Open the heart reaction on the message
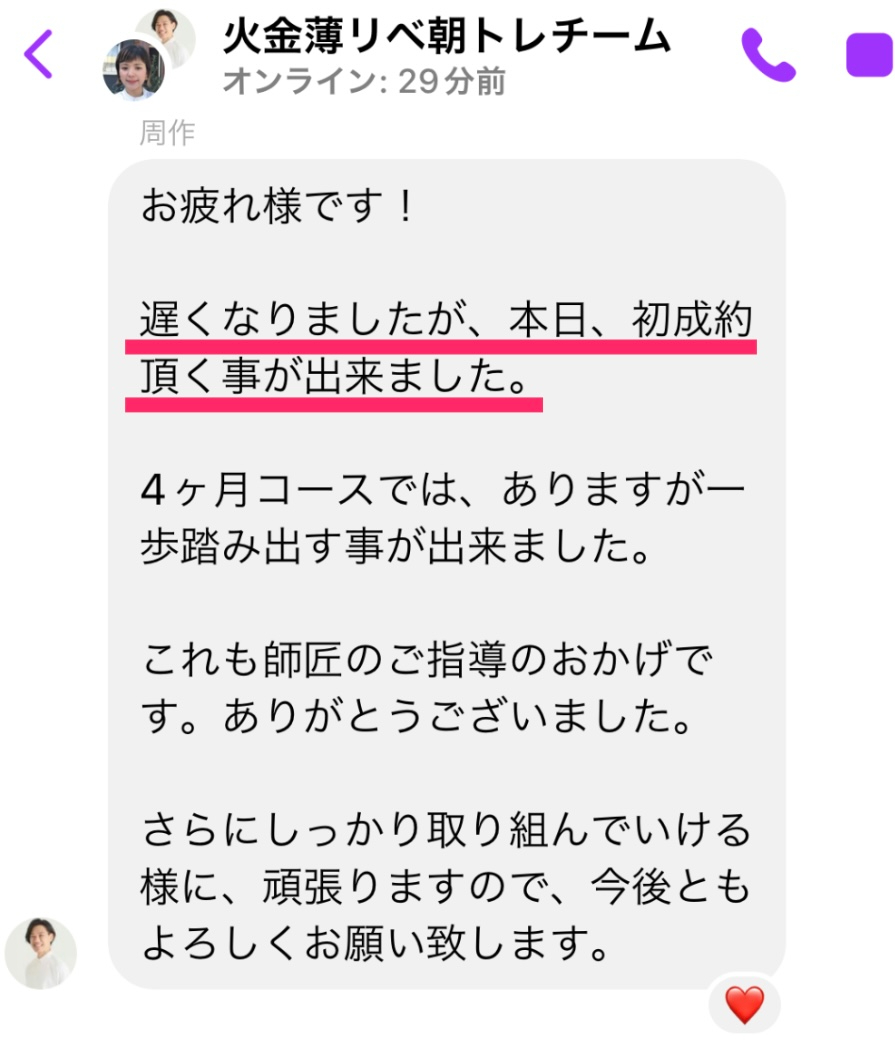The height and width of the screenshot is (1042, 895). pyautogui.click(x=744, y=1004)
